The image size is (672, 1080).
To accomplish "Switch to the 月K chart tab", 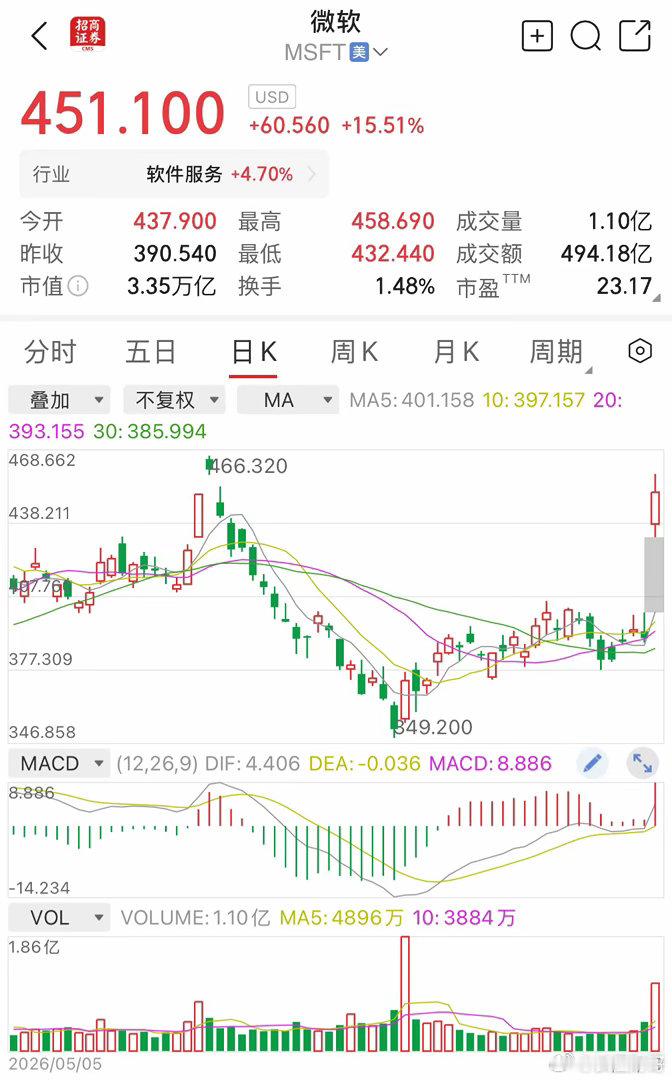I will [x=456, y=352].
